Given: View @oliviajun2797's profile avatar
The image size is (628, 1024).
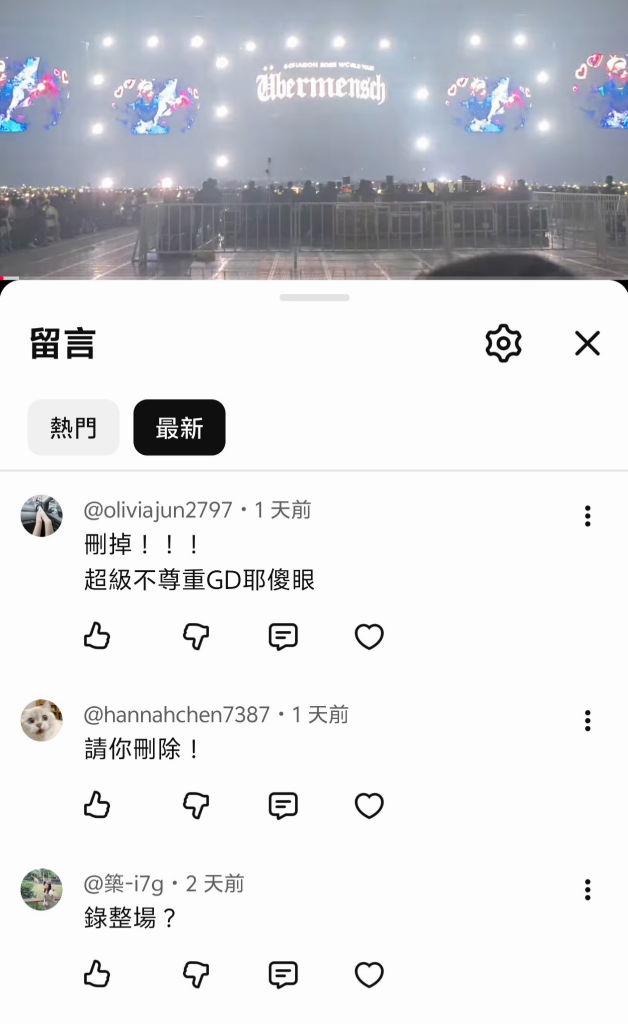Looking at the screenshot, I should click(x=42, y=516).
